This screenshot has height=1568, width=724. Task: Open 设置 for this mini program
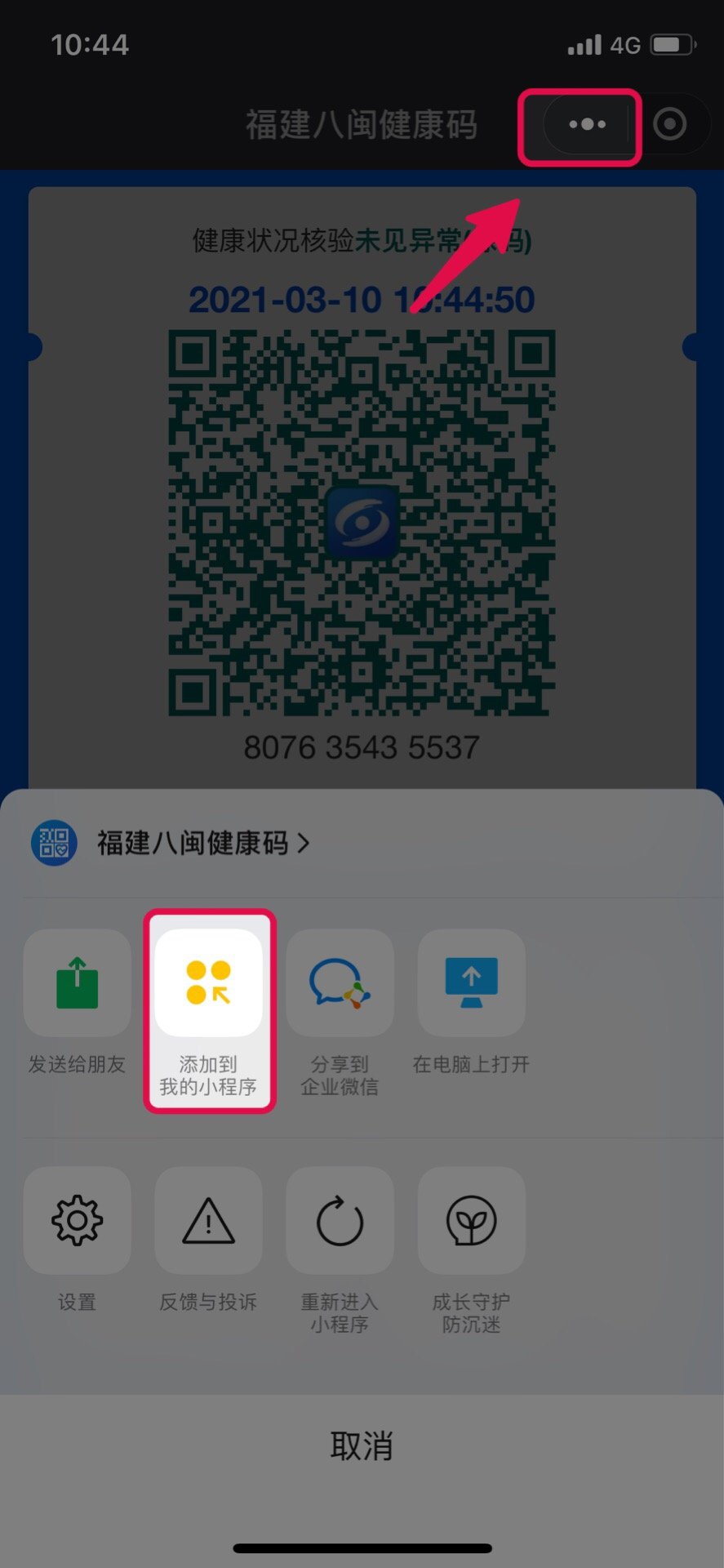coord(78,1221)
